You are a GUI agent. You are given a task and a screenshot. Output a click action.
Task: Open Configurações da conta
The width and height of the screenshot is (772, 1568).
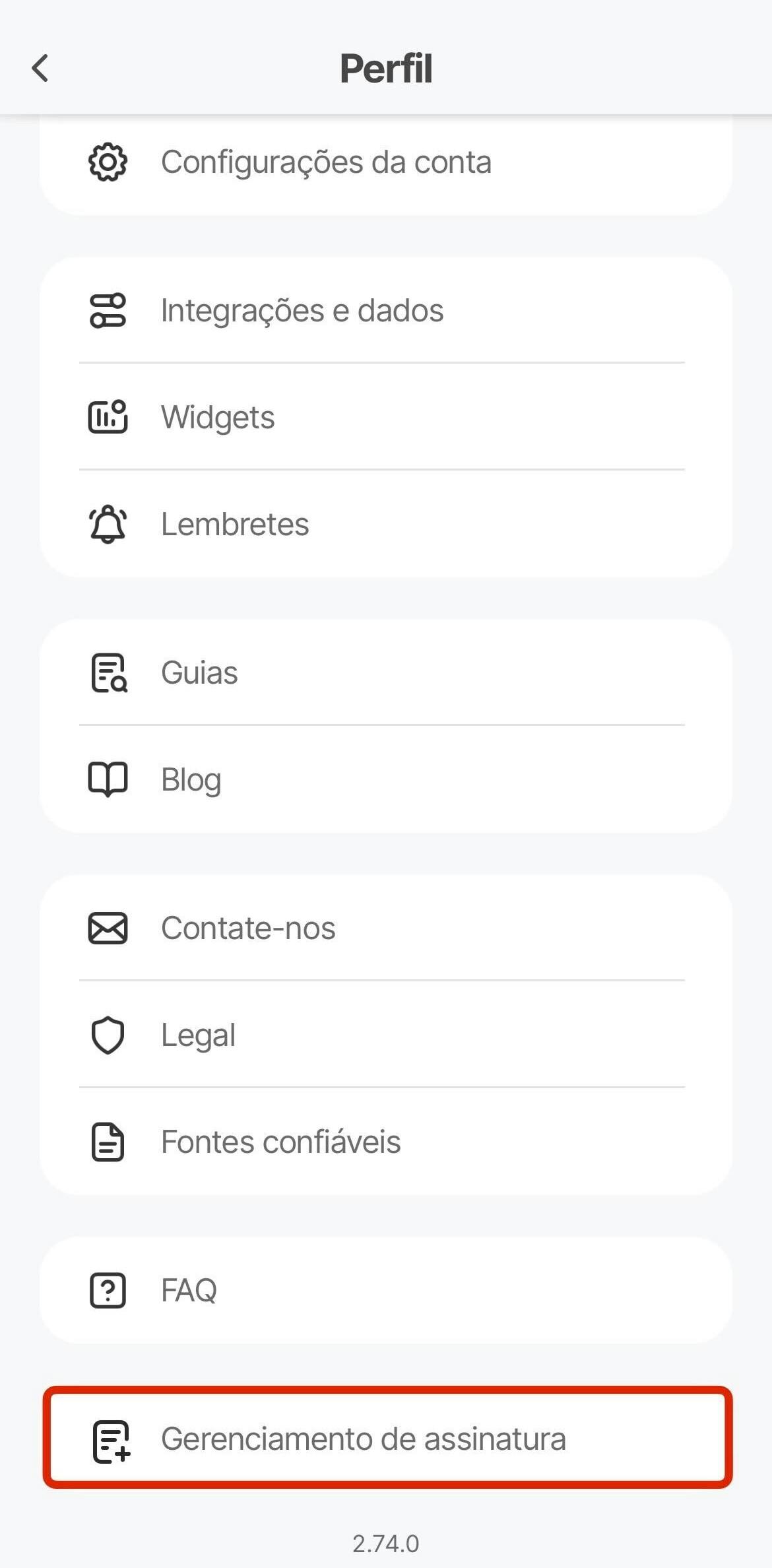[x=326, y=162]
